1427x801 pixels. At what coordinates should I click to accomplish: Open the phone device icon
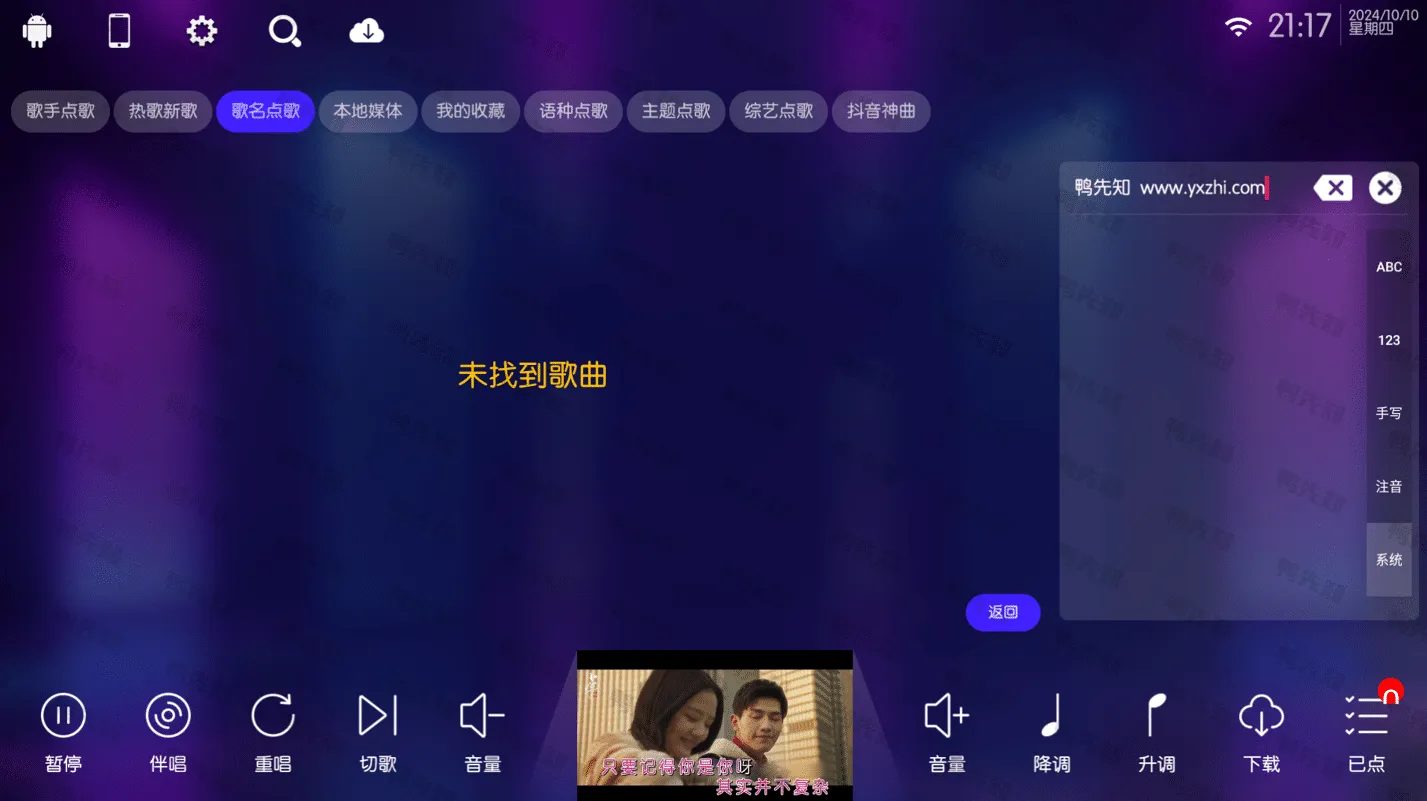119,31
